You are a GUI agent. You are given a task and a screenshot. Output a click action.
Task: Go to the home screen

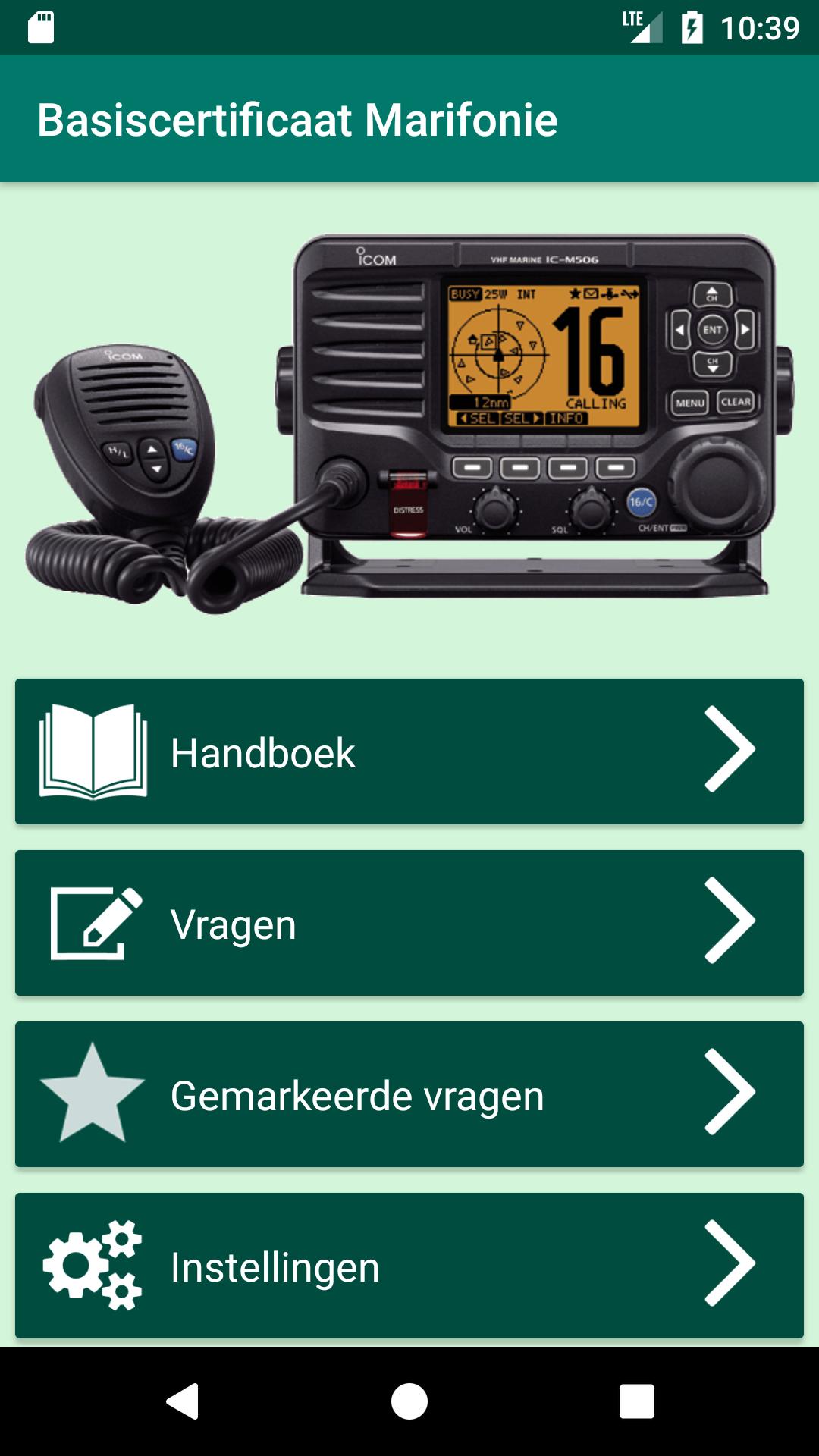coord(409,1401)
